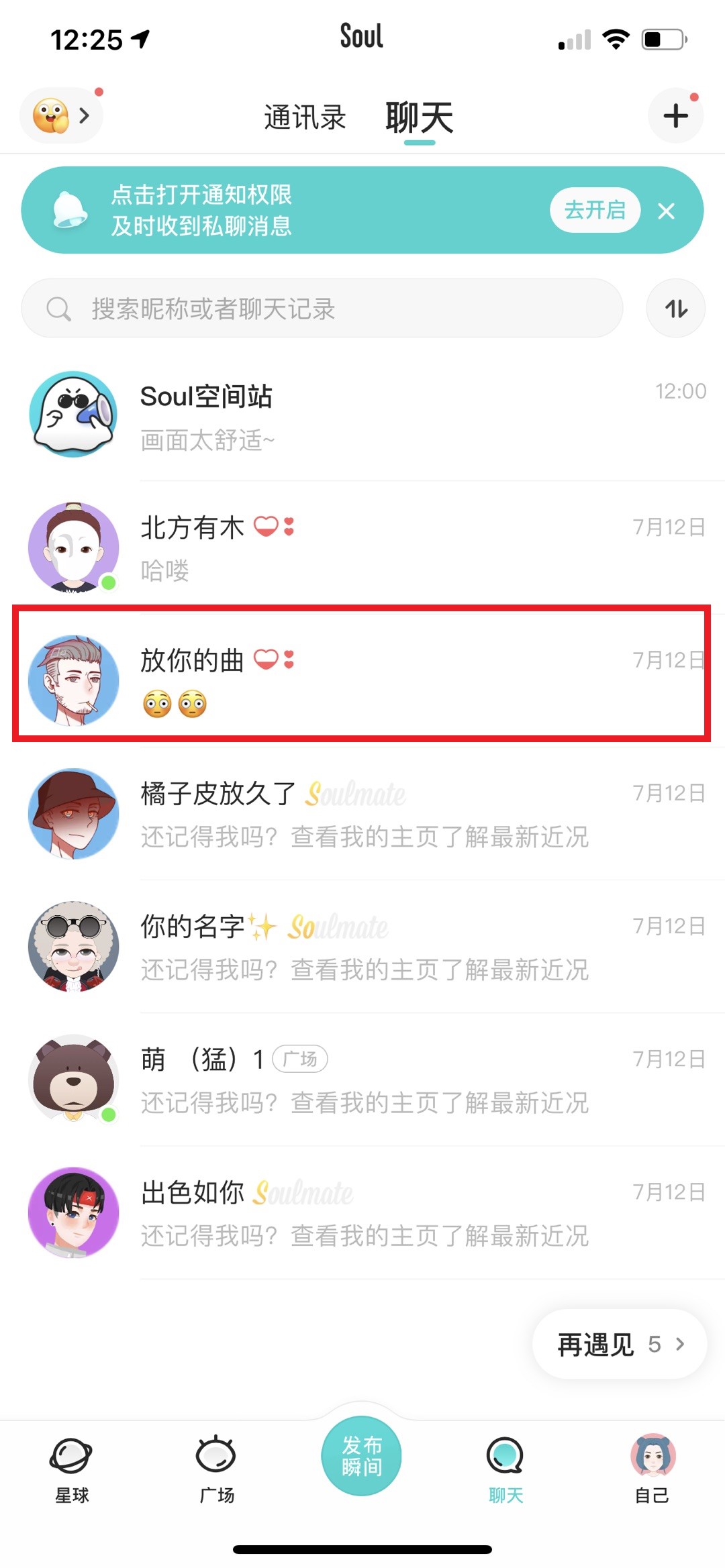The image size is (725, 1568).
Task: Open the chat with 北方有木
Action: coord(362,547)
